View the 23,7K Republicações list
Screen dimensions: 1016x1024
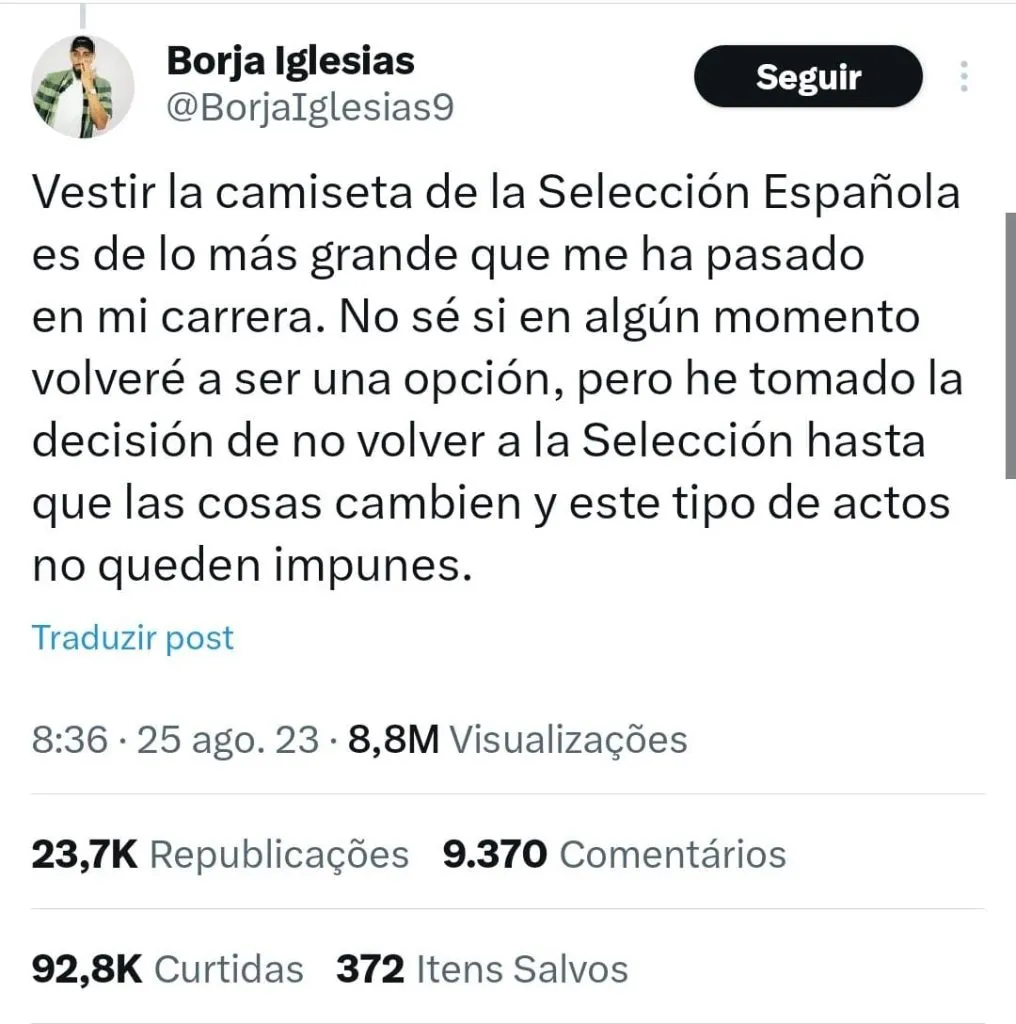pos(220,854)
